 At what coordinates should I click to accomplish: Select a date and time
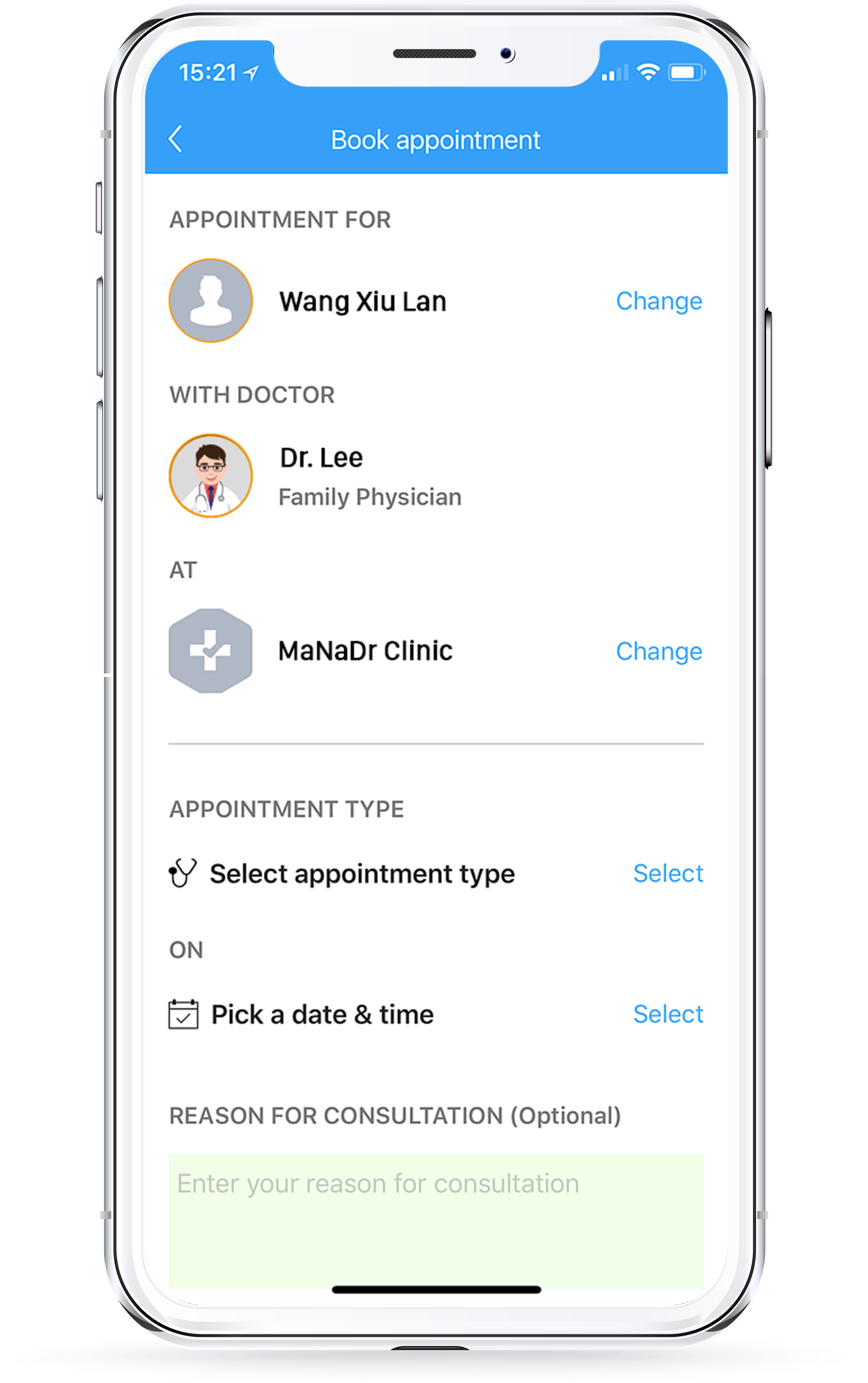coord(668,1014)
